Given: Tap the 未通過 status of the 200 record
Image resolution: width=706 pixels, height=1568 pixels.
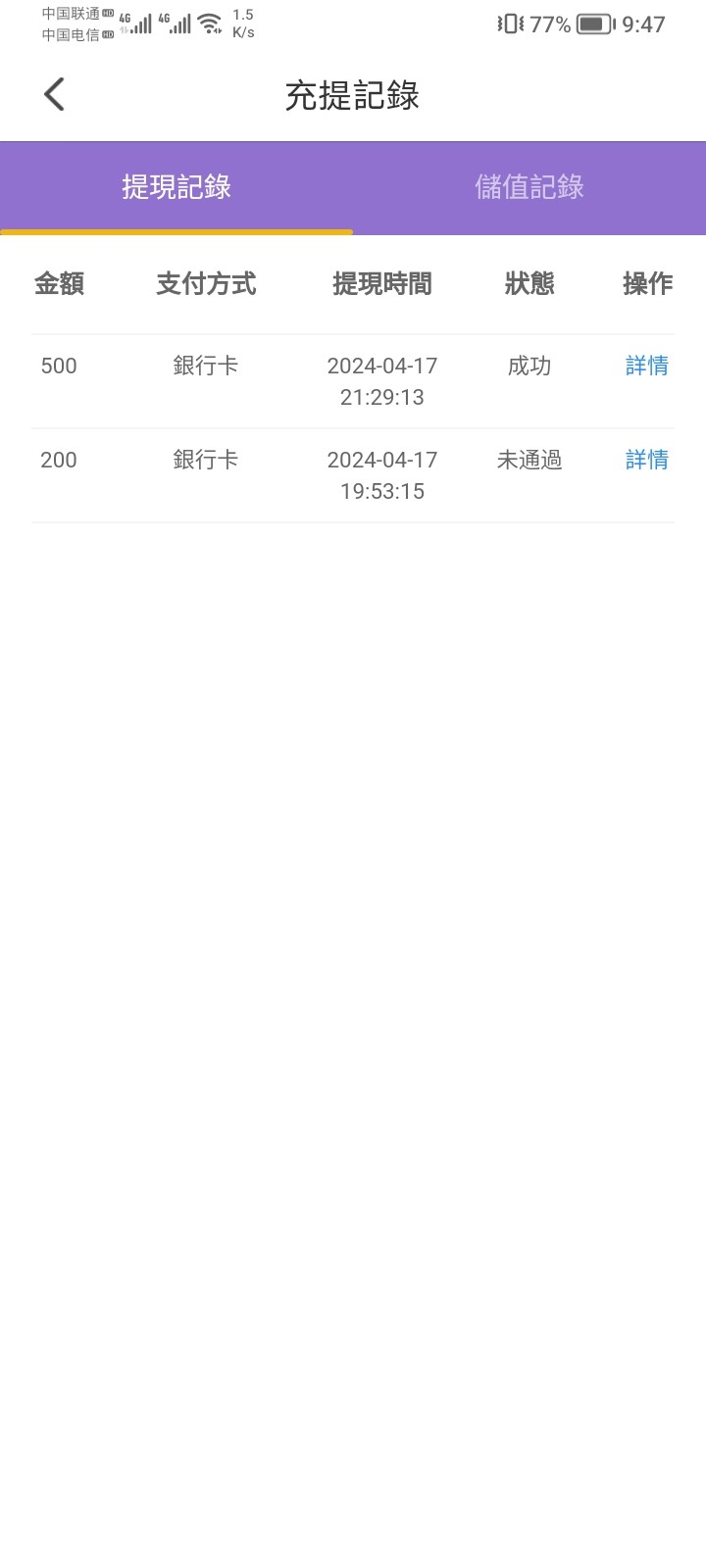Looking at the screenshot, I should click(529, 460).
